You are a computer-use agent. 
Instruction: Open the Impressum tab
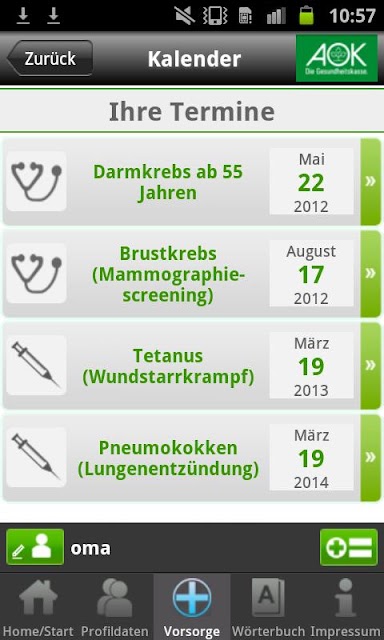[346, 607]
